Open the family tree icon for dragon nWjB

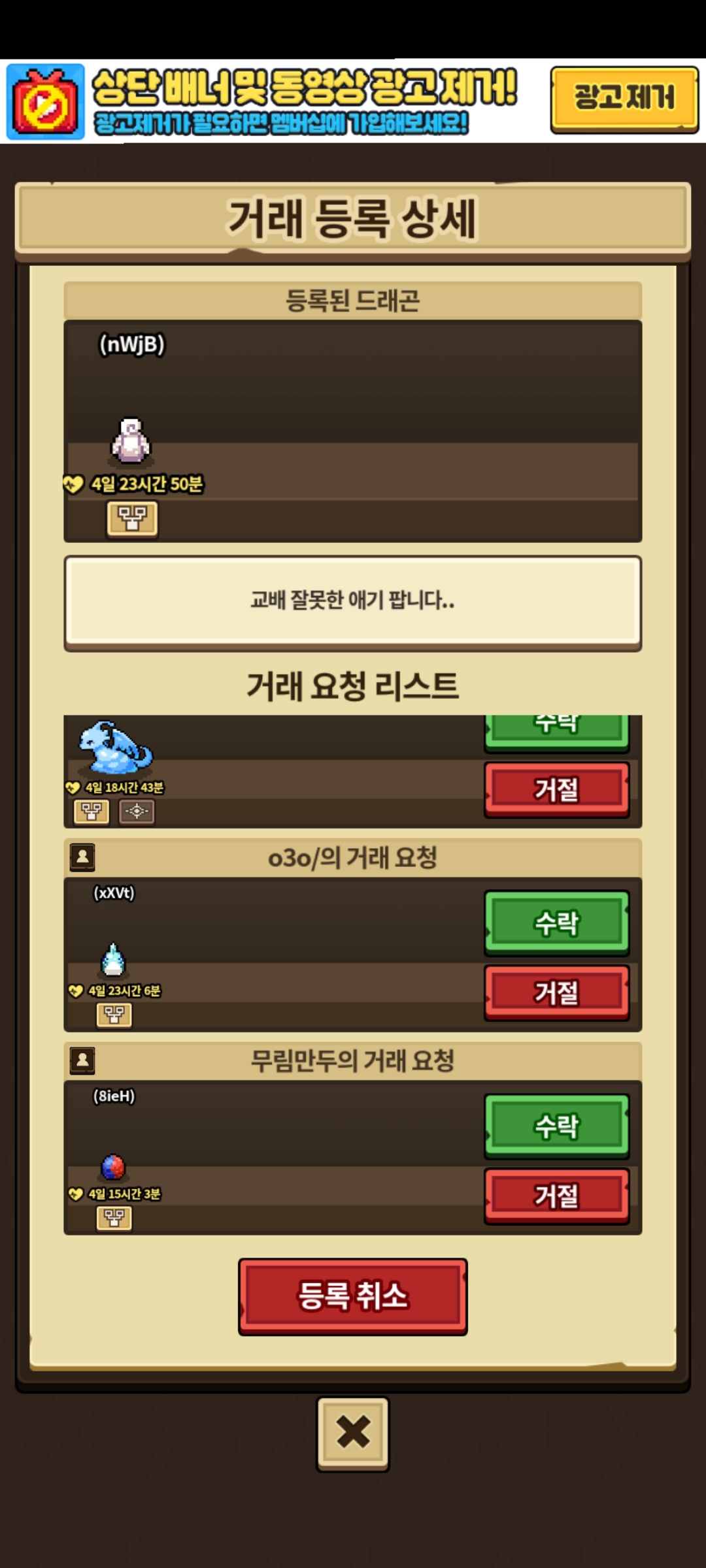click(x=132, y=519)
